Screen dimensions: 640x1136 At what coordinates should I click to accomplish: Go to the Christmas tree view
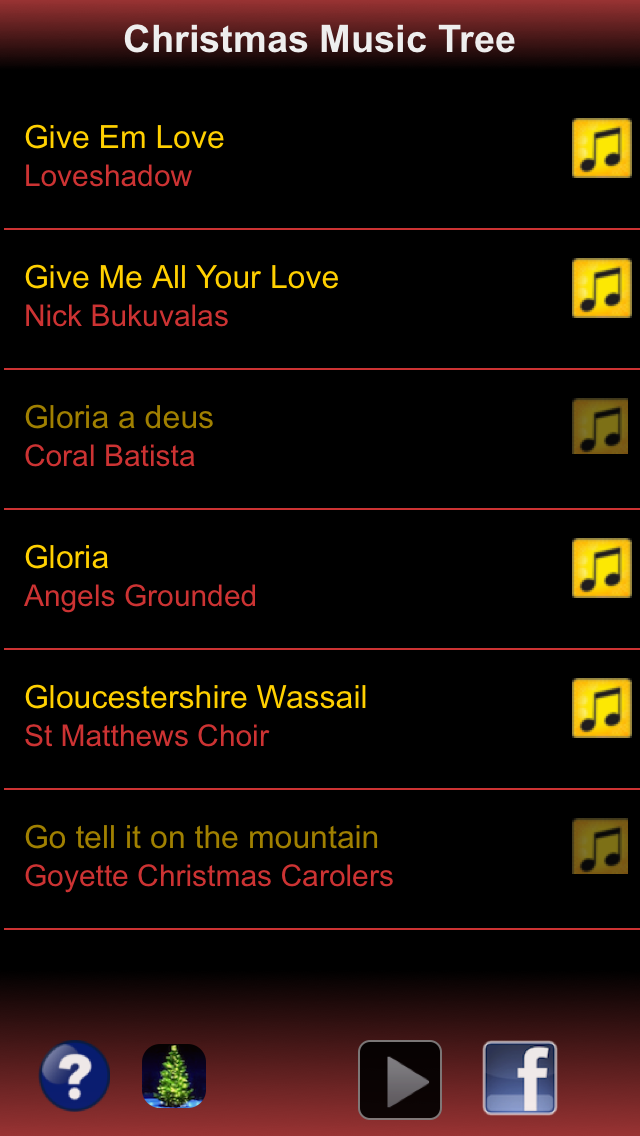click(174, 1077)
